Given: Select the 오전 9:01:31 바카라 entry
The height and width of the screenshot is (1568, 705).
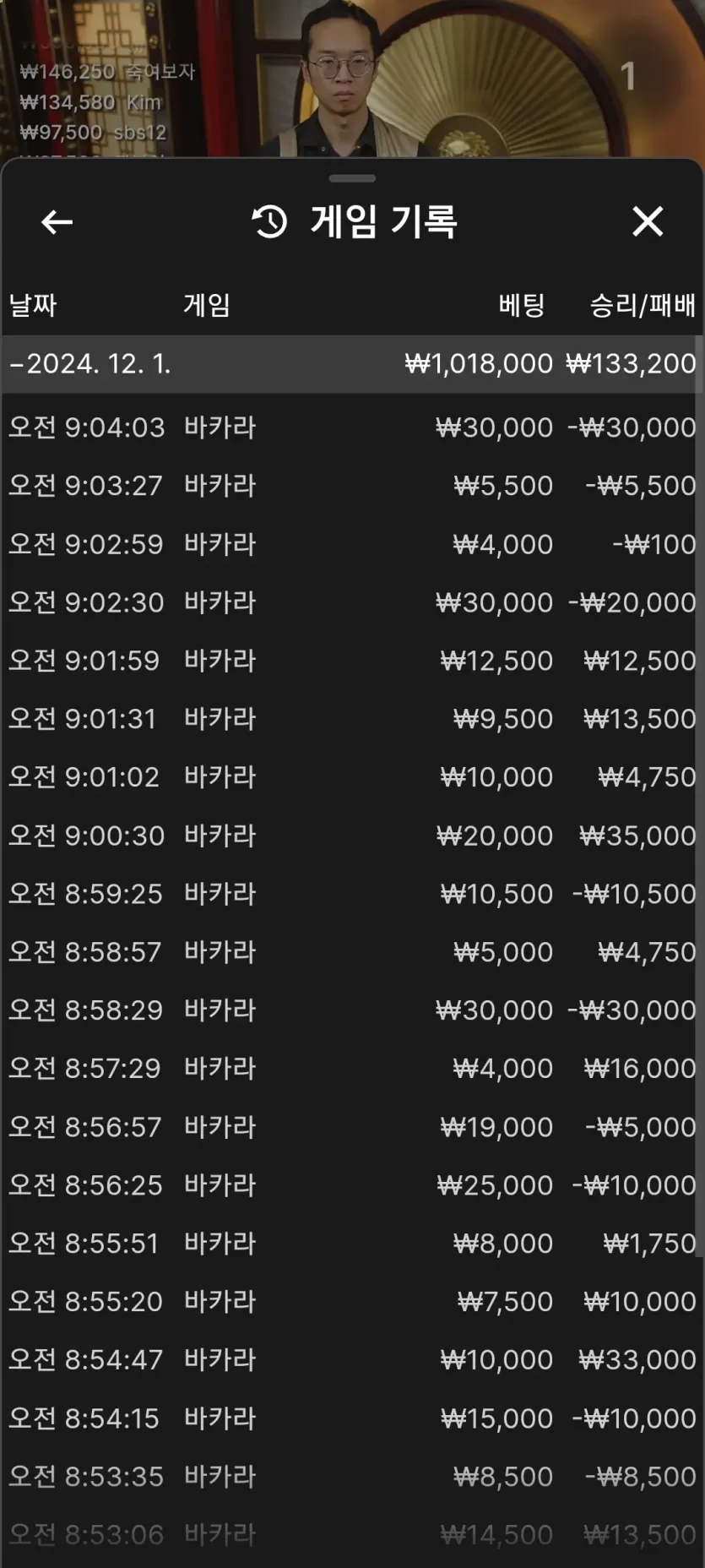Looking at the screenshot, I should (352, 719).
